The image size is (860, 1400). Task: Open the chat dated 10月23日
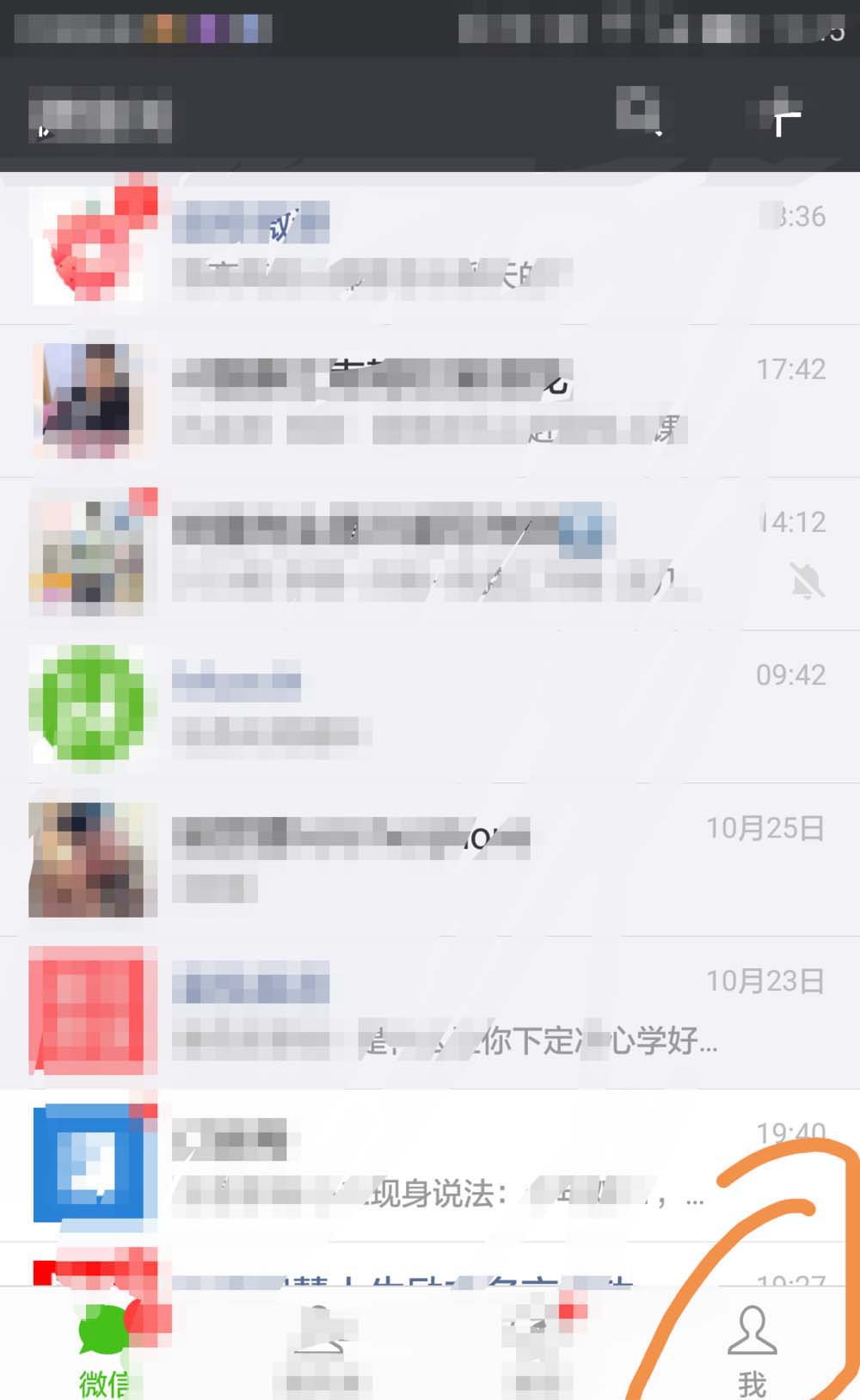tap(430, 1013)
